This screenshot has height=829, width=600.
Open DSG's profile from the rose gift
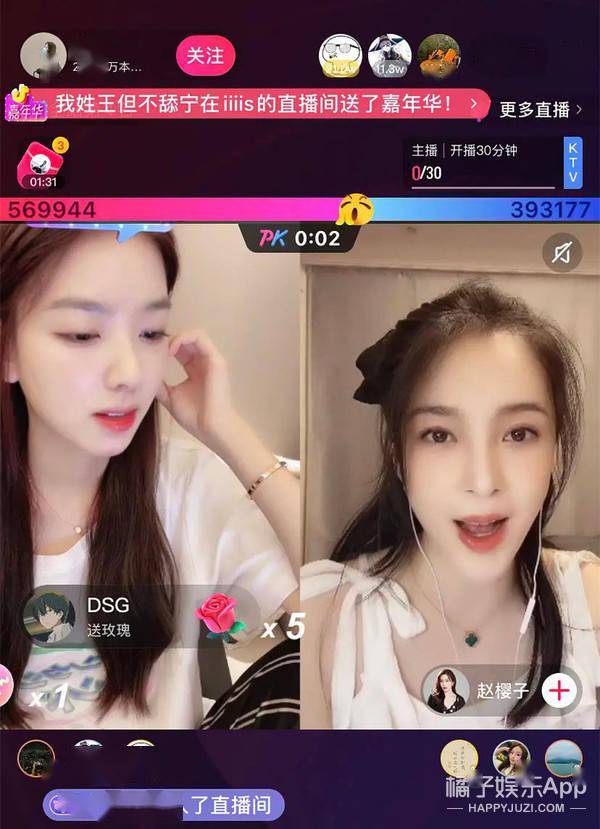click(x=50, y=615)
